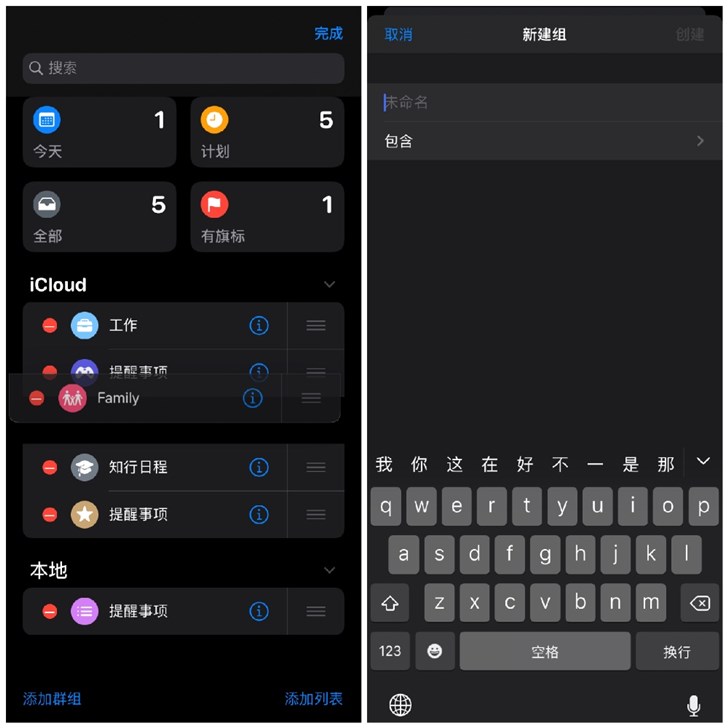Screen dimensions: 728x728
Task: Switch keyboard with the globe key
Action: (400, 704)
